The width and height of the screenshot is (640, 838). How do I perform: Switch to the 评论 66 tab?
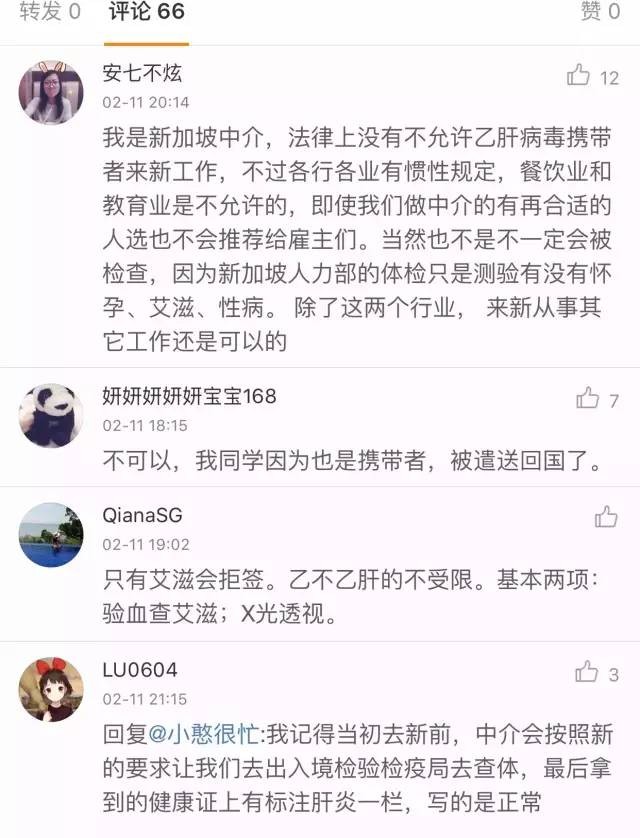145,13
